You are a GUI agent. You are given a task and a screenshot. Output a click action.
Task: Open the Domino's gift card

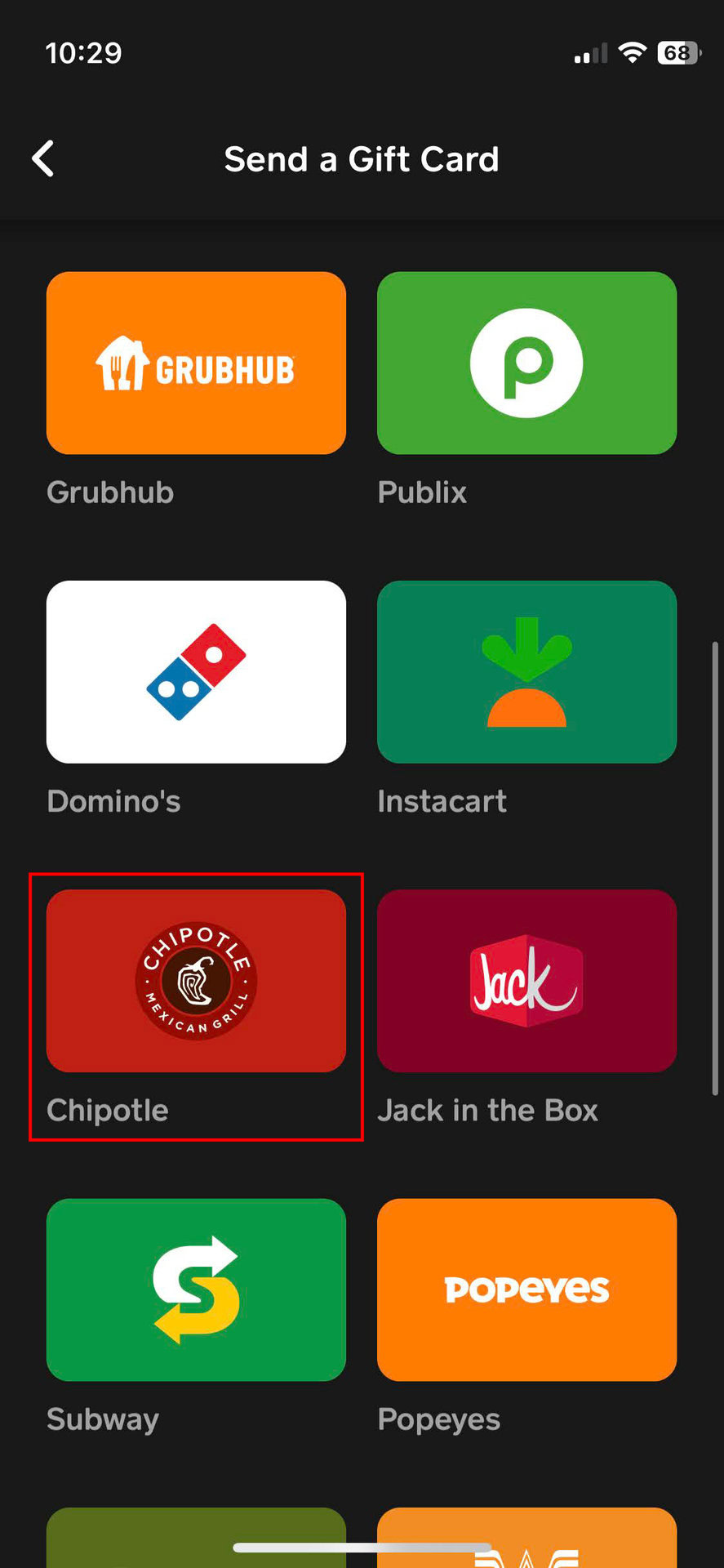click(x=196, y=672)
